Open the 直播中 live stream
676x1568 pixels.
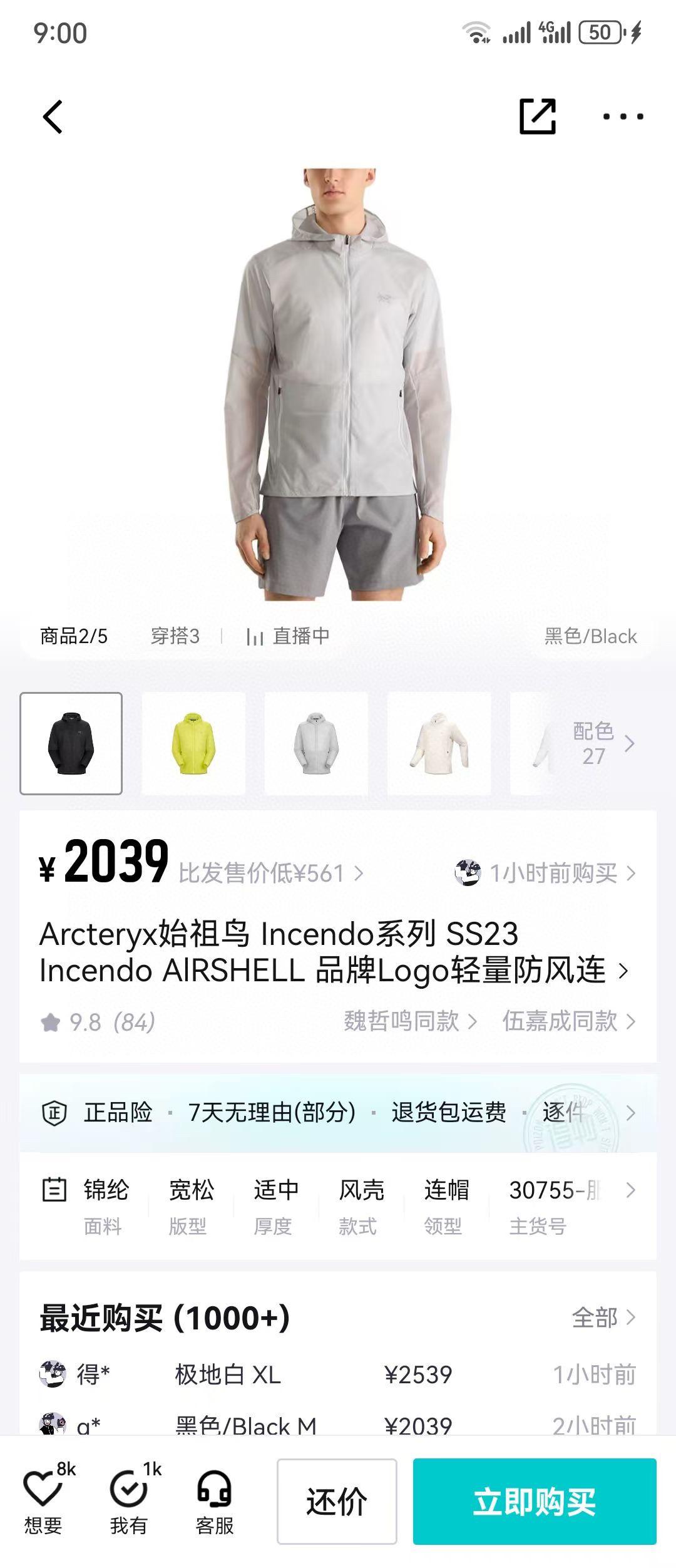[x=289, y=636]
